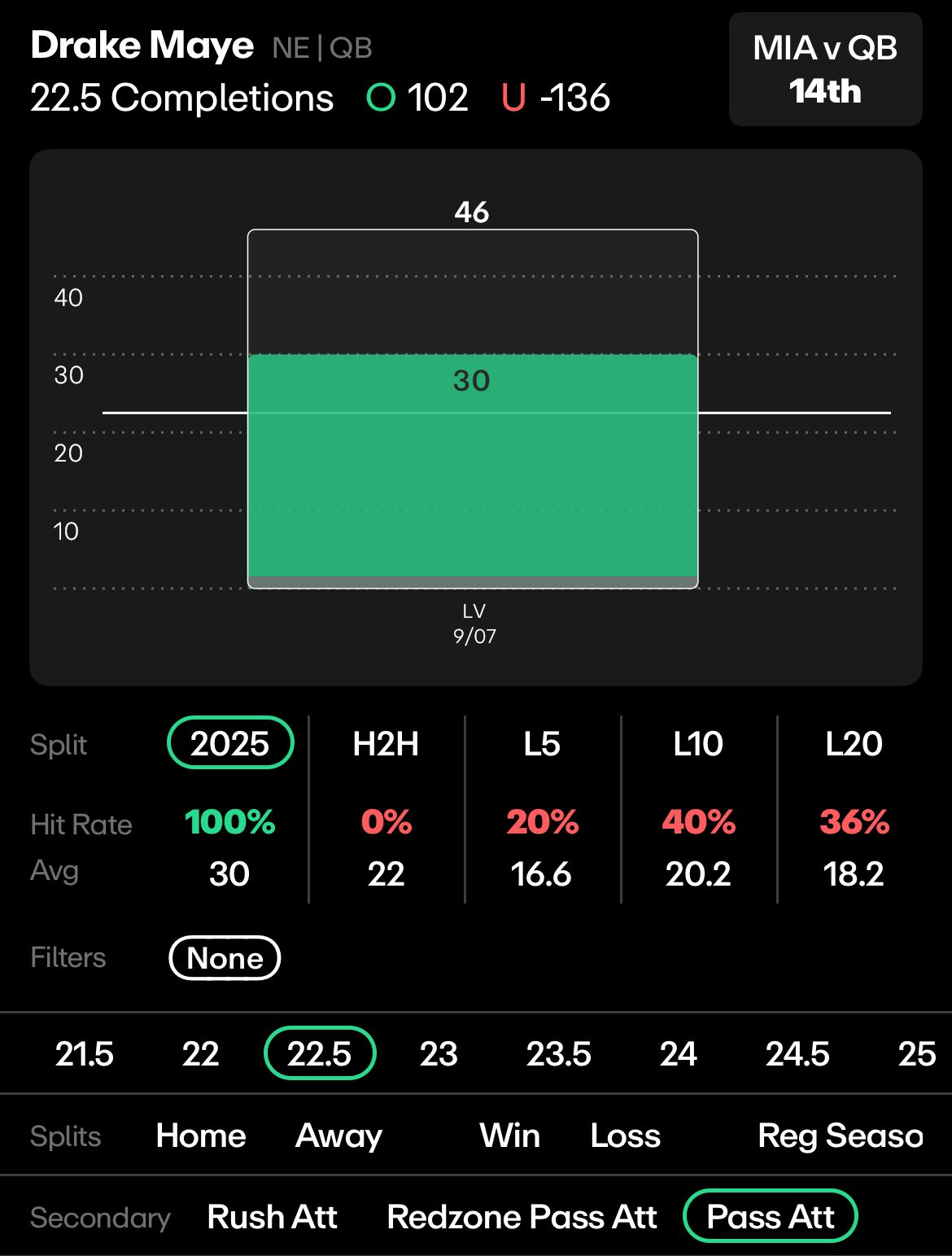Select Rush Att secondary stat
The height and width of the screenshot is (1256, 952).
[x=272, y=1217]
